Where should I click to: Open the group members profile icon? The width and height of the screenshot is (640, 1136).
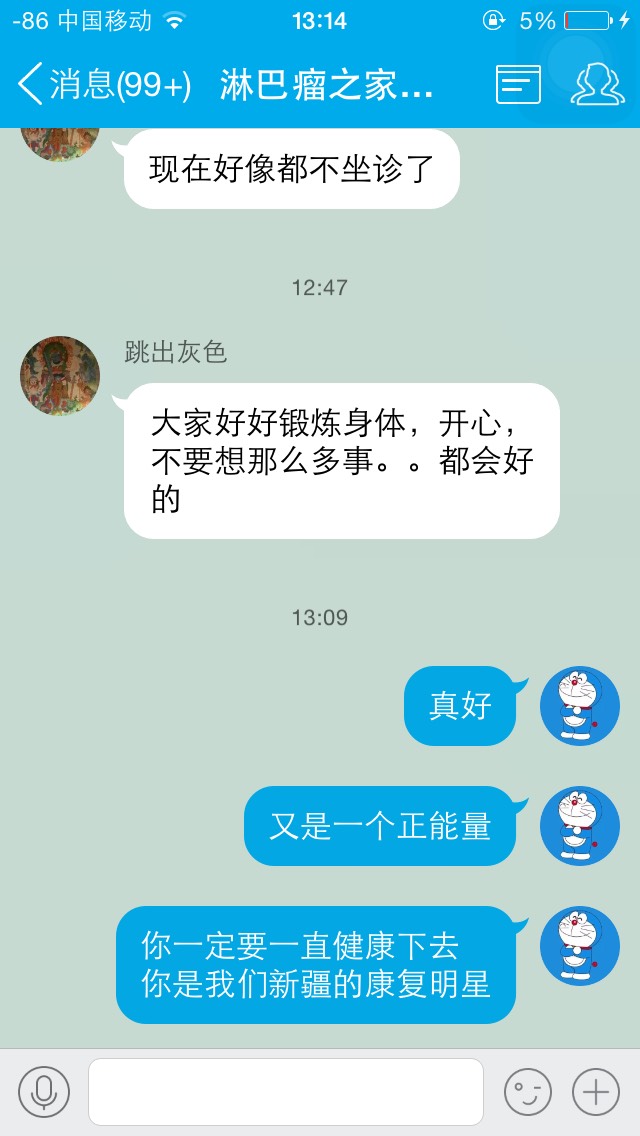point(597,85)
